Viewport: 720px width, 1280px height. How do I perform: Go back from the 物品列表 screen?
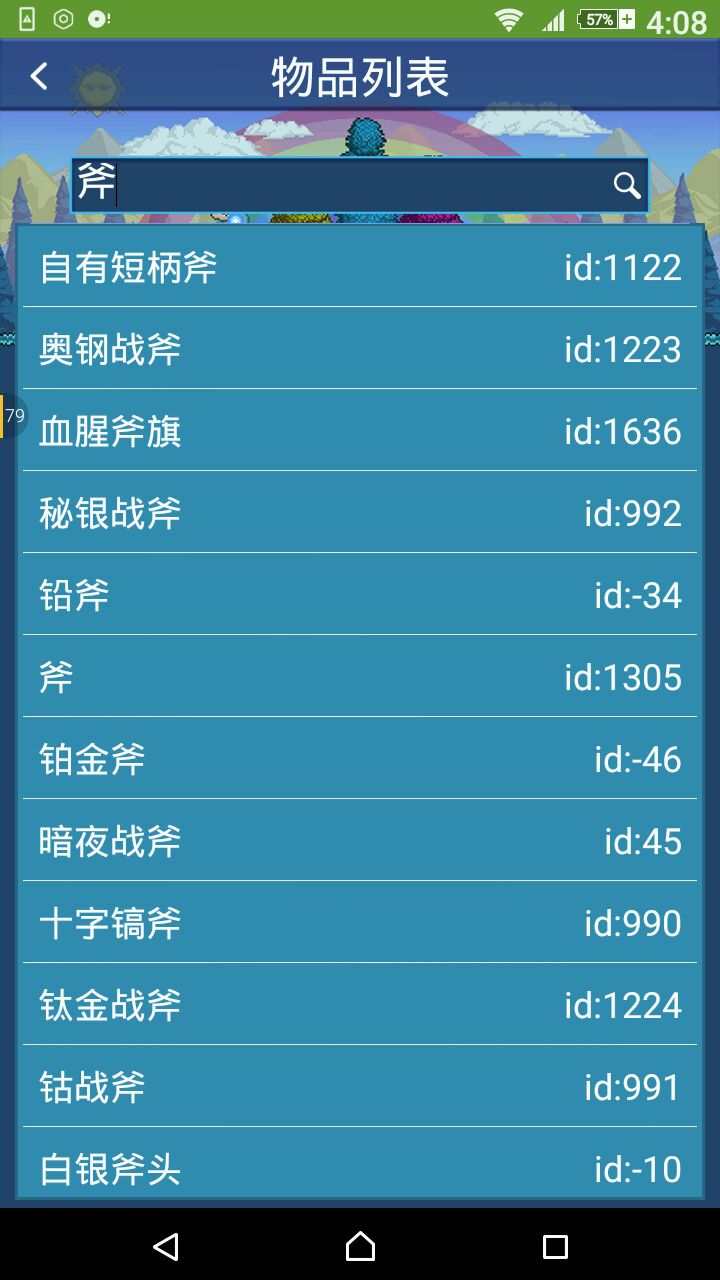click(39, 76)
